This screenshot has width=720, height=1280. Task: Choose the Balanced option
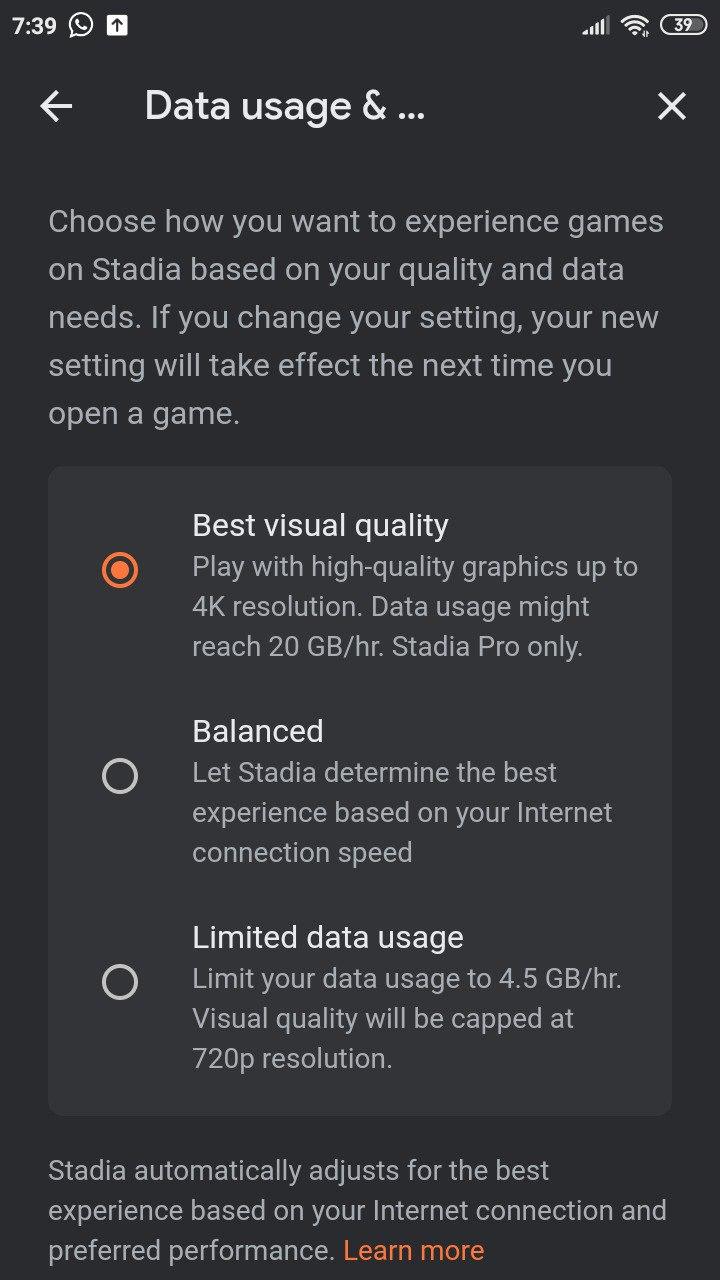120,776
